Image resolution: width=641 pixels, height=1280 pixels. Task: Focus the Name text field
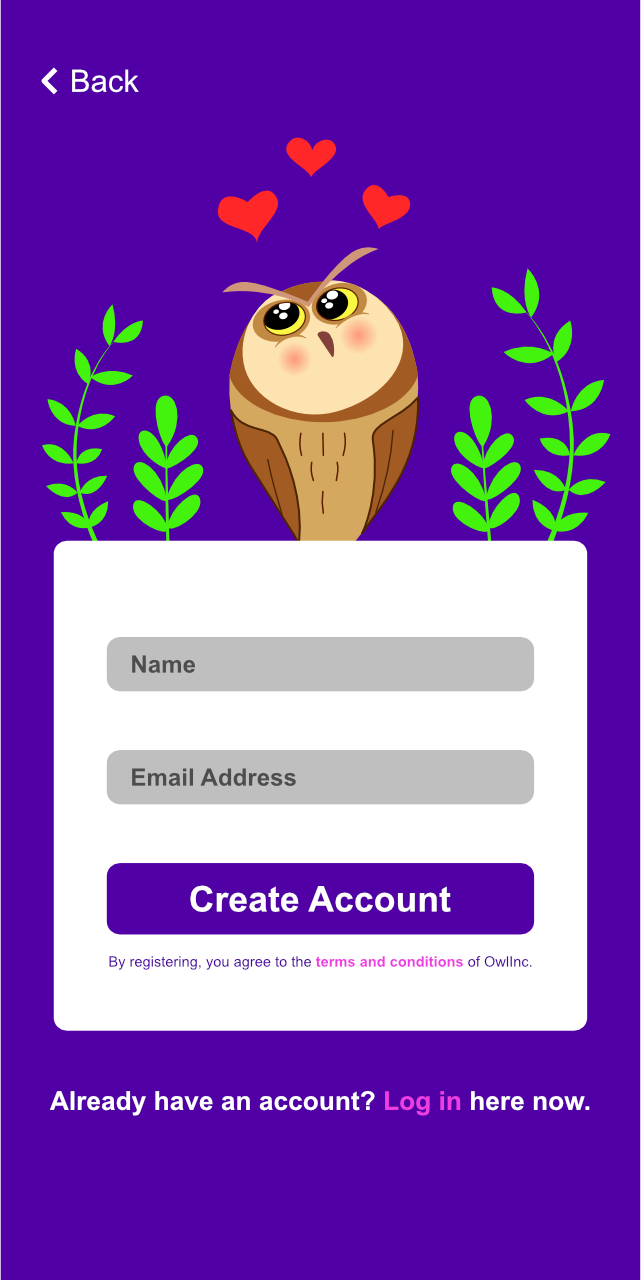click(320, 664)
